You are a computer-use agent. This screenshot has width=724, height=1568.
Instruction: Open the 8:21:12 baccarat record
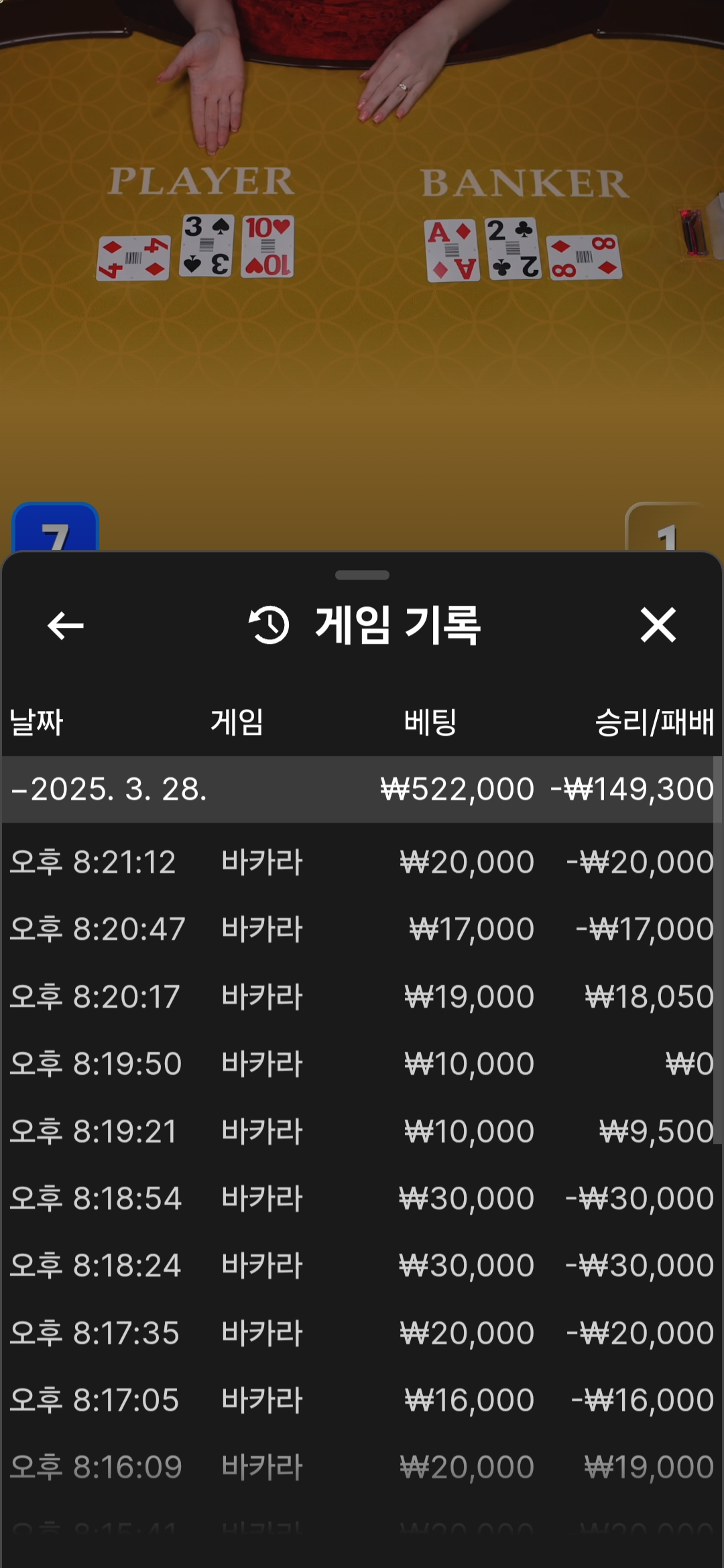(x=362, y=862)
